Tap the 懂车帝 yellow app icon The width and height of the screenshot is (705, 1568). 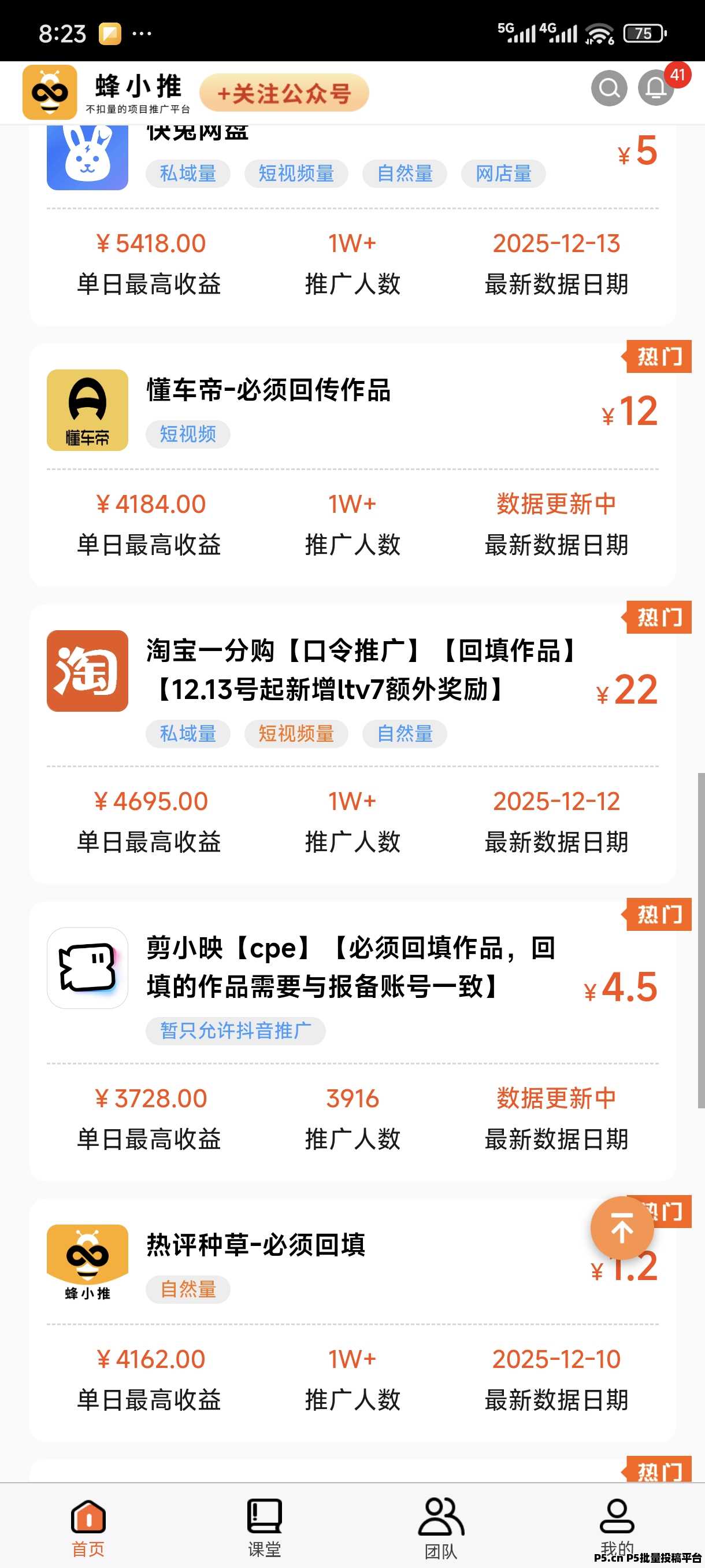point(87,410)
